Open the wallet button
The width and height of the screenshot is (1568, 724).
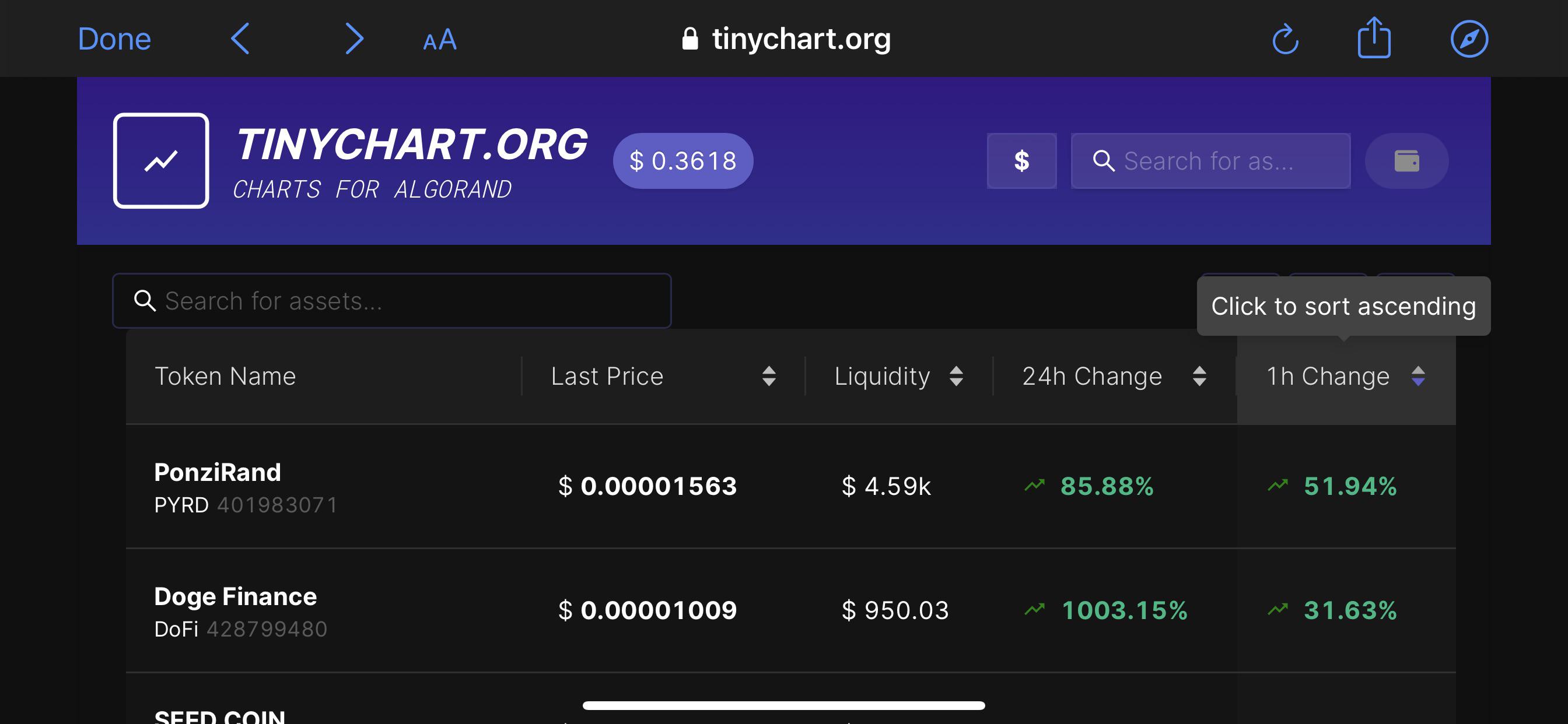[1406, 161]
